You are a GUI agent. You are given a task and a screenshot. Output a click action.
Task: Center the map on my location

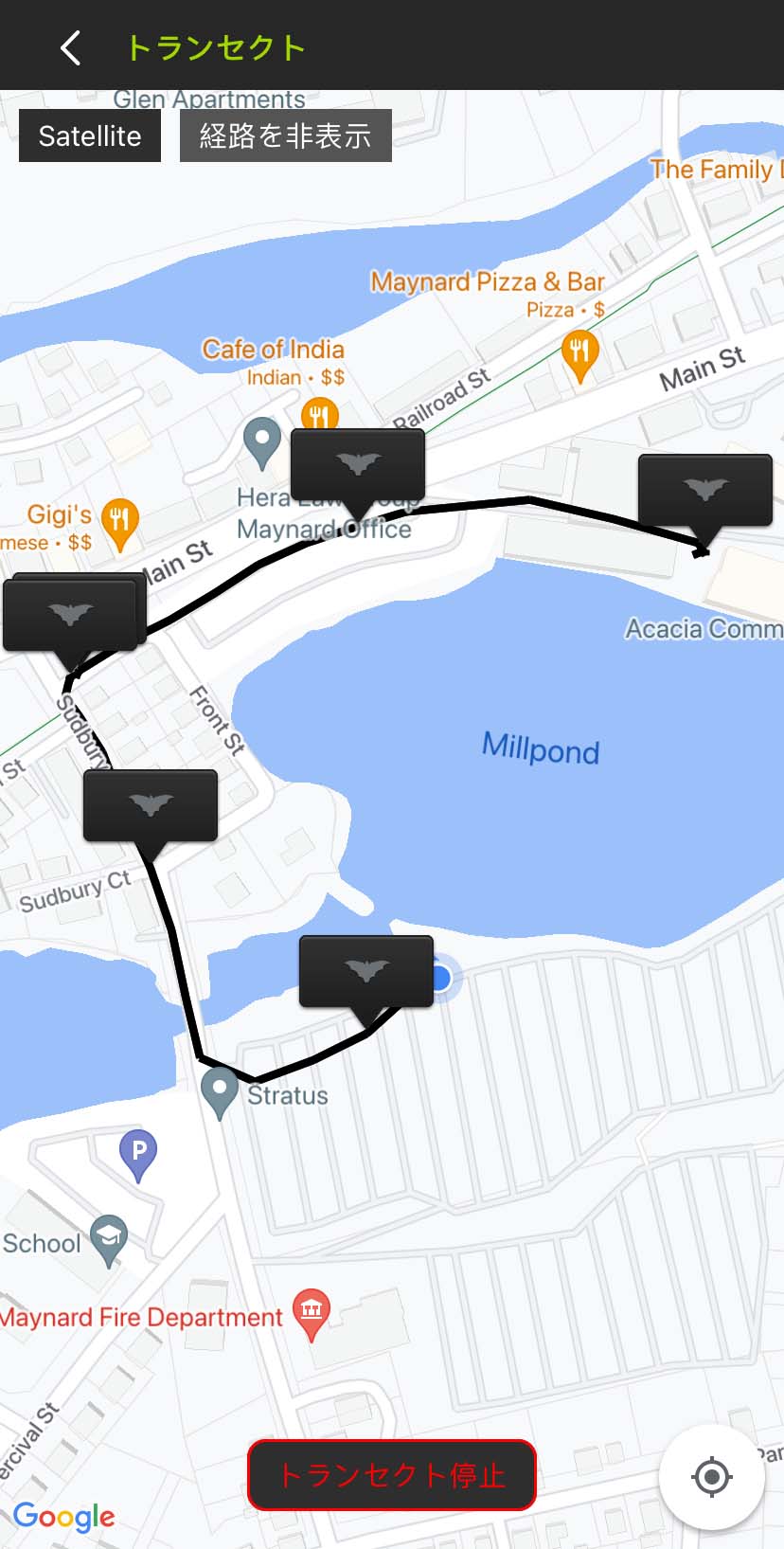coord(712,1476)
